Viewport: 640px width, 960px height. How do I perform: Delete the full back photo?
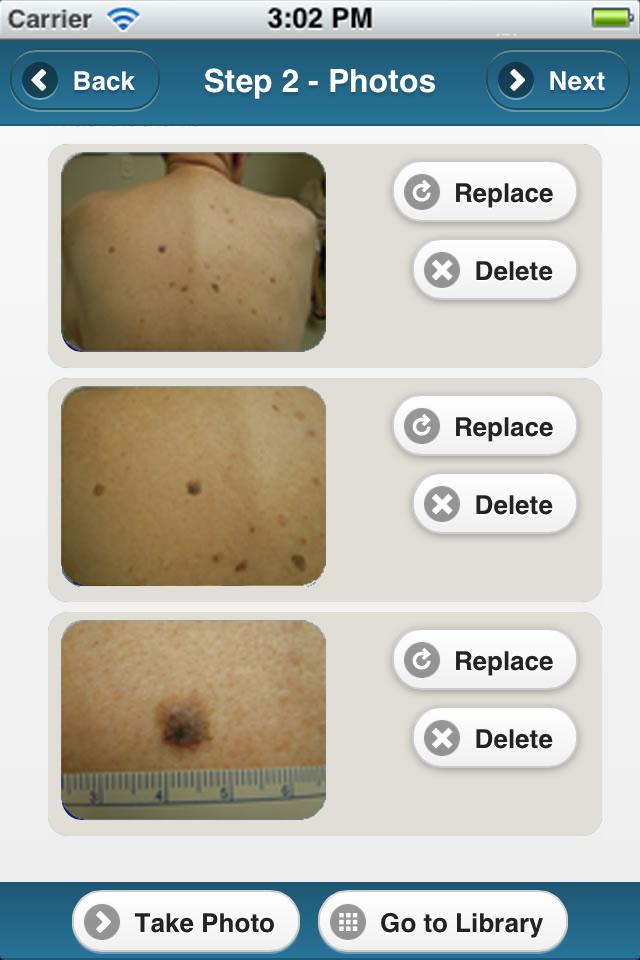[x=495, y=271]
